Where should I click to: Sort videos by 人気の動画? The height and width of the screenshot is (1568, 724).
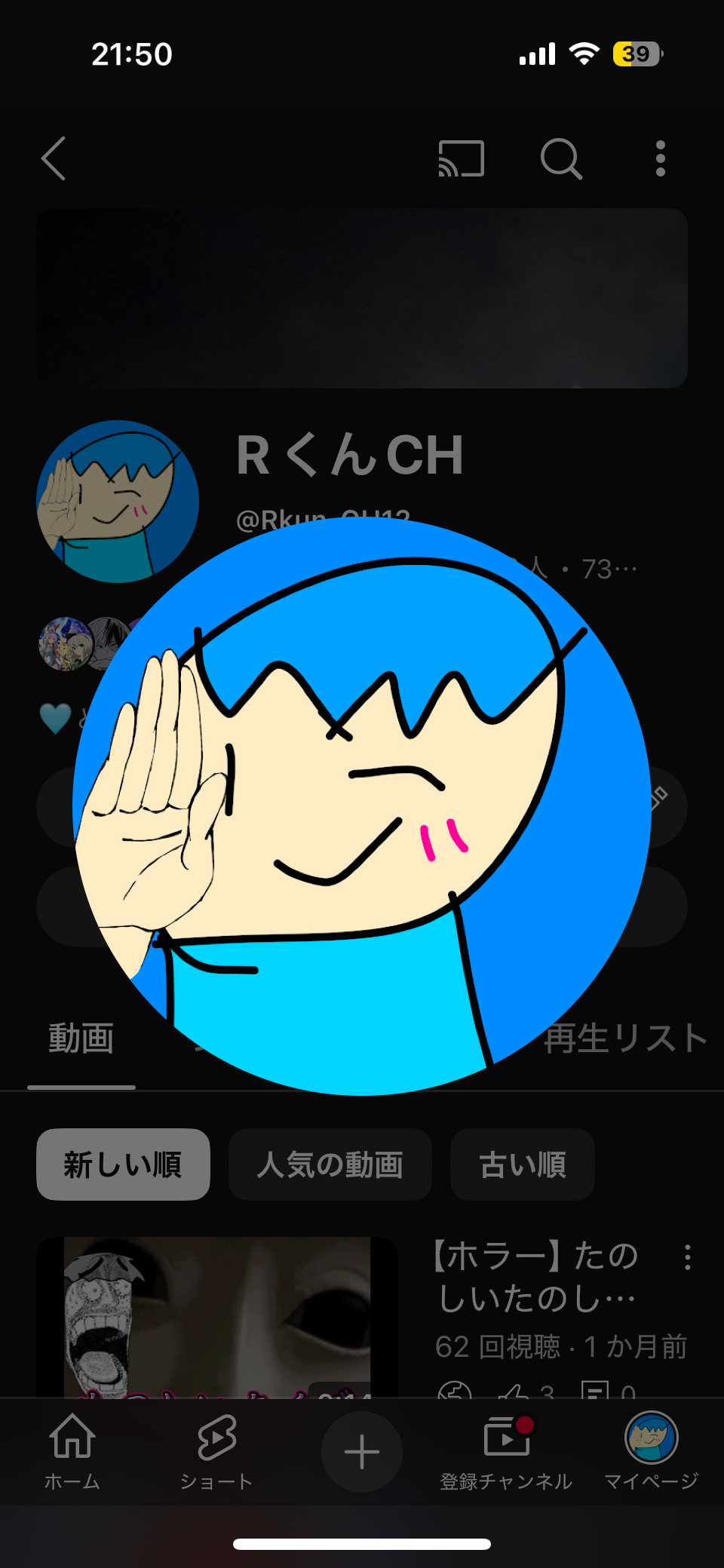pos(330,1164)
